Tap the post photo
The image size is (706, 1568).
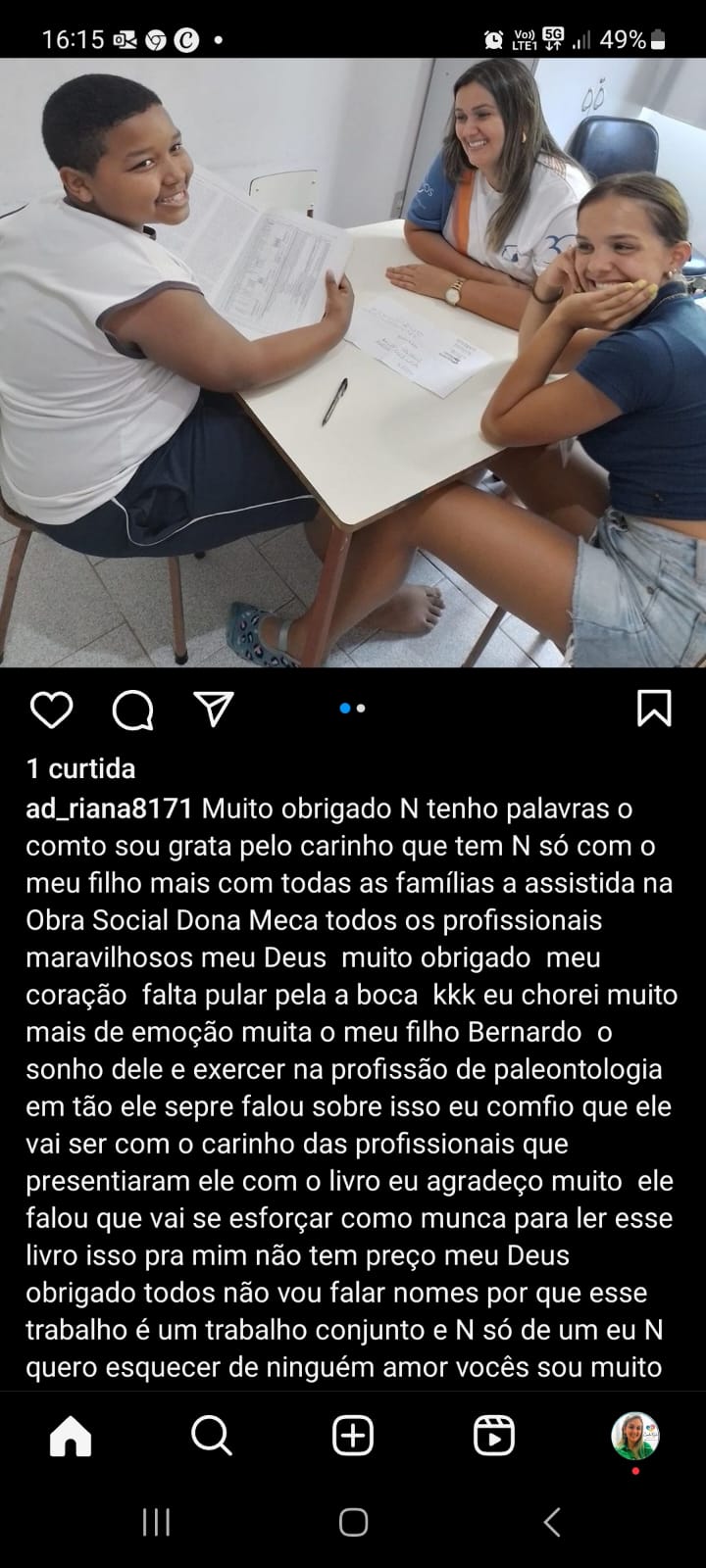pyautogui.click(x=353, y=363)
